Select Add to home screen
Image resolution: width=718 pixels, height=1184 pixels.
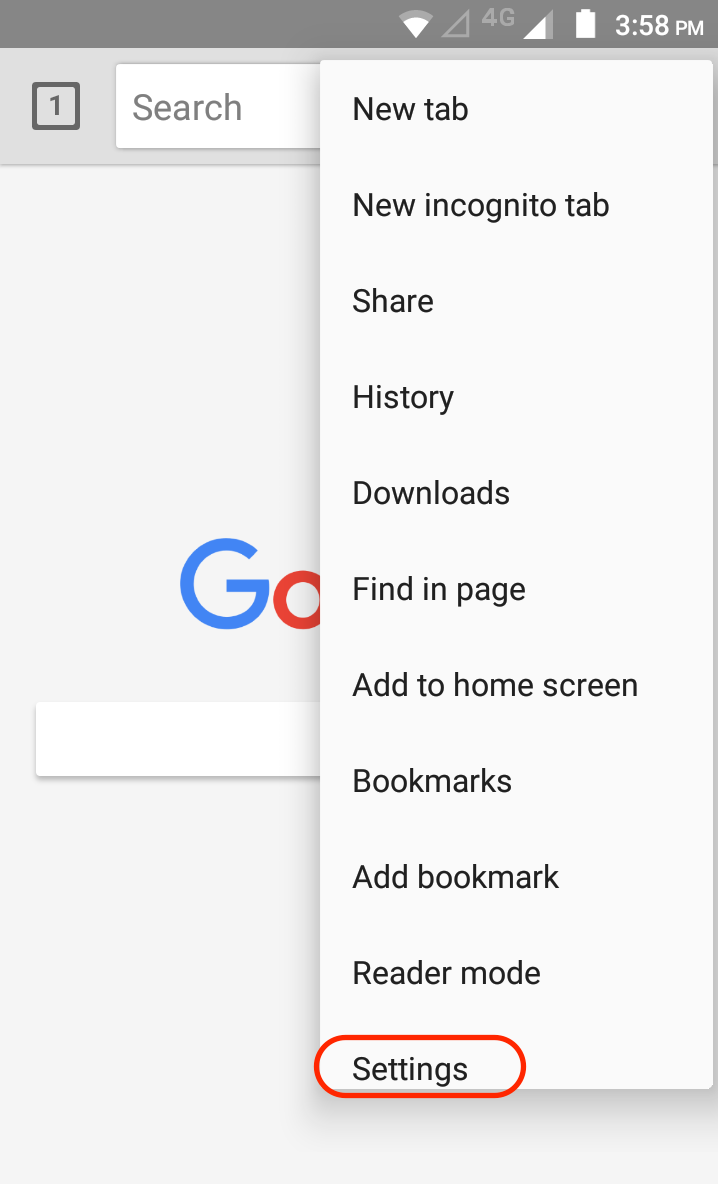coord(495,685)
